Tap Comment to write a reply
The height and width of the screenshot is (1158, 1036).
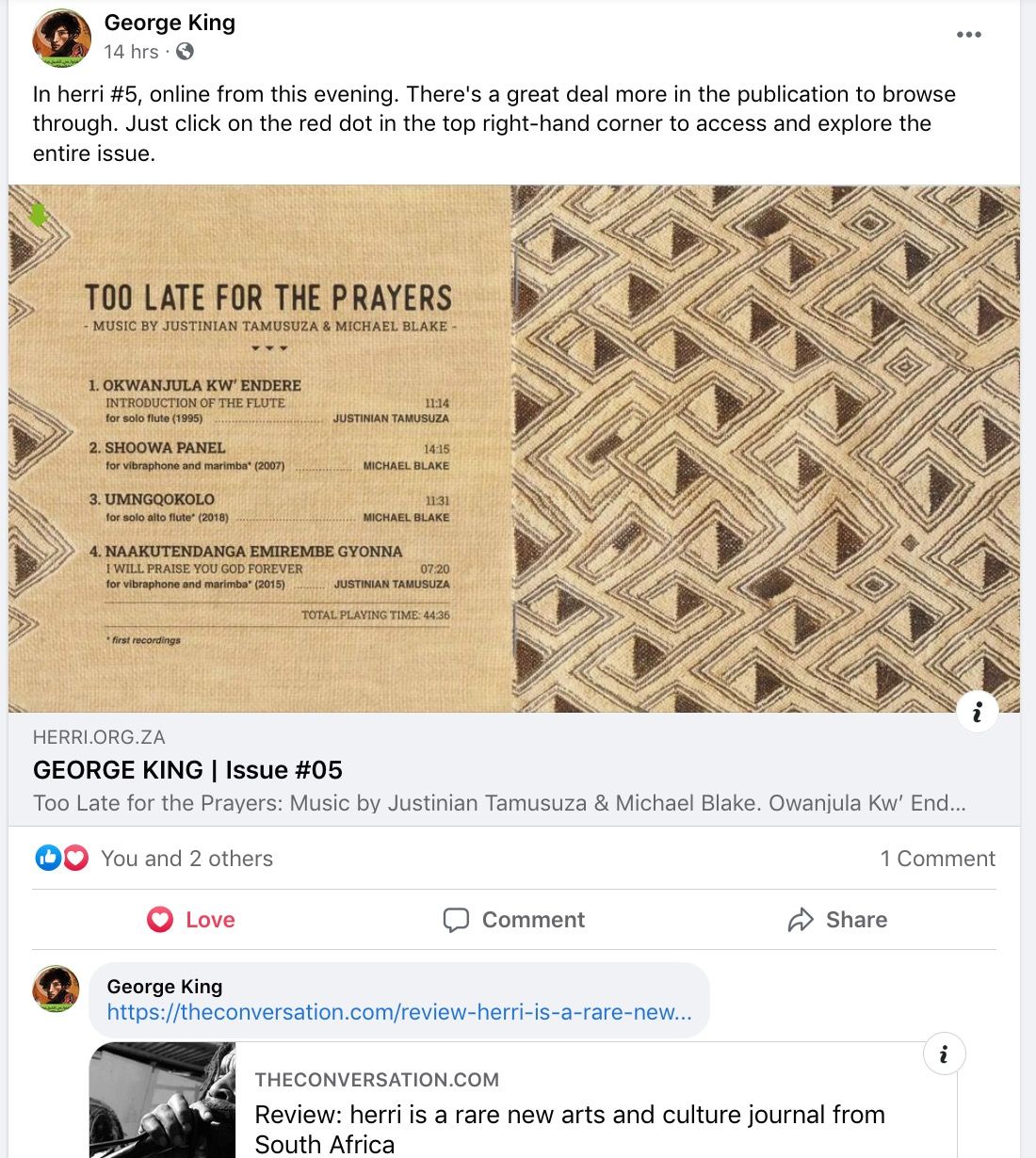(514, 920)
